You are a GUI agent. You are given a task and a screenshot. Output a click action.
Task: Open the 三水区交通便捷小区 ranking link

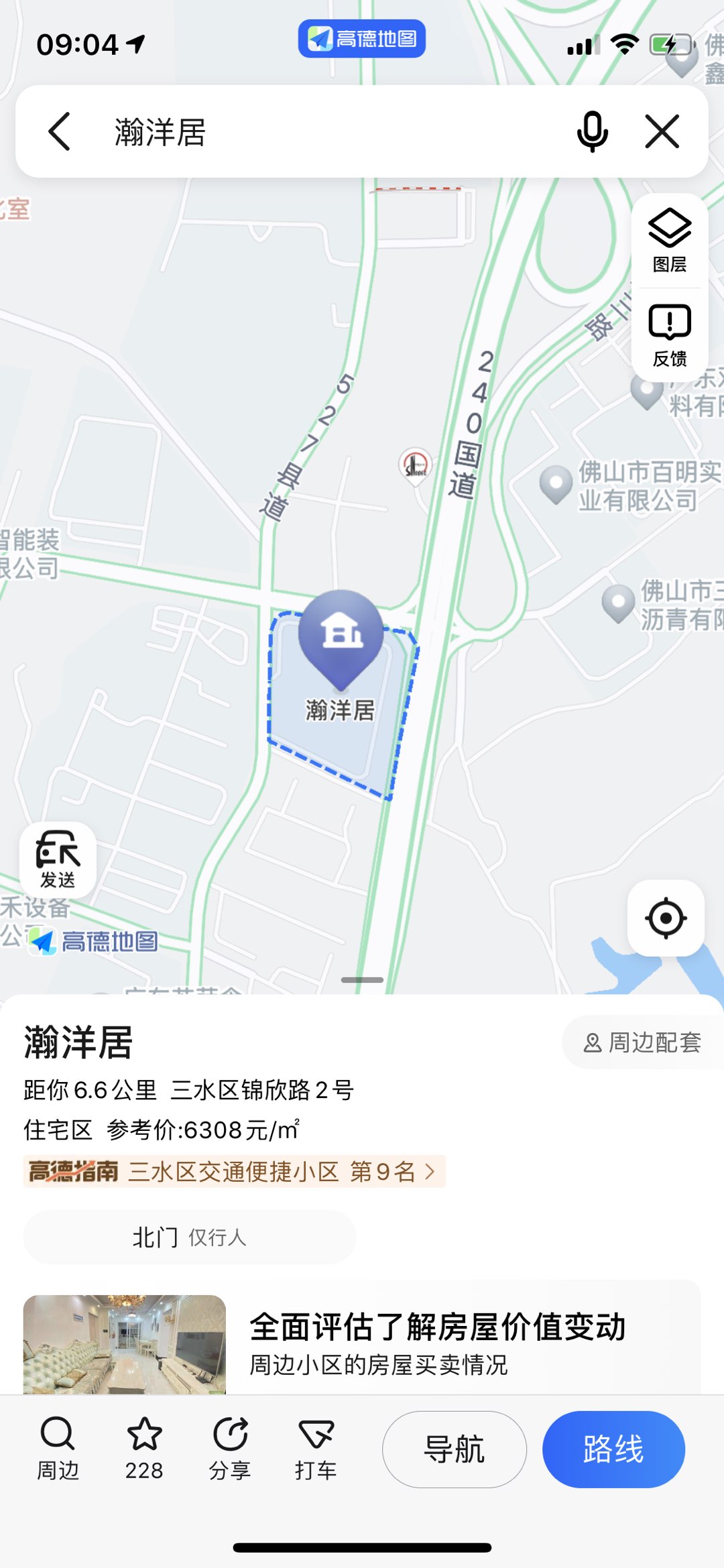[235, 1171]
